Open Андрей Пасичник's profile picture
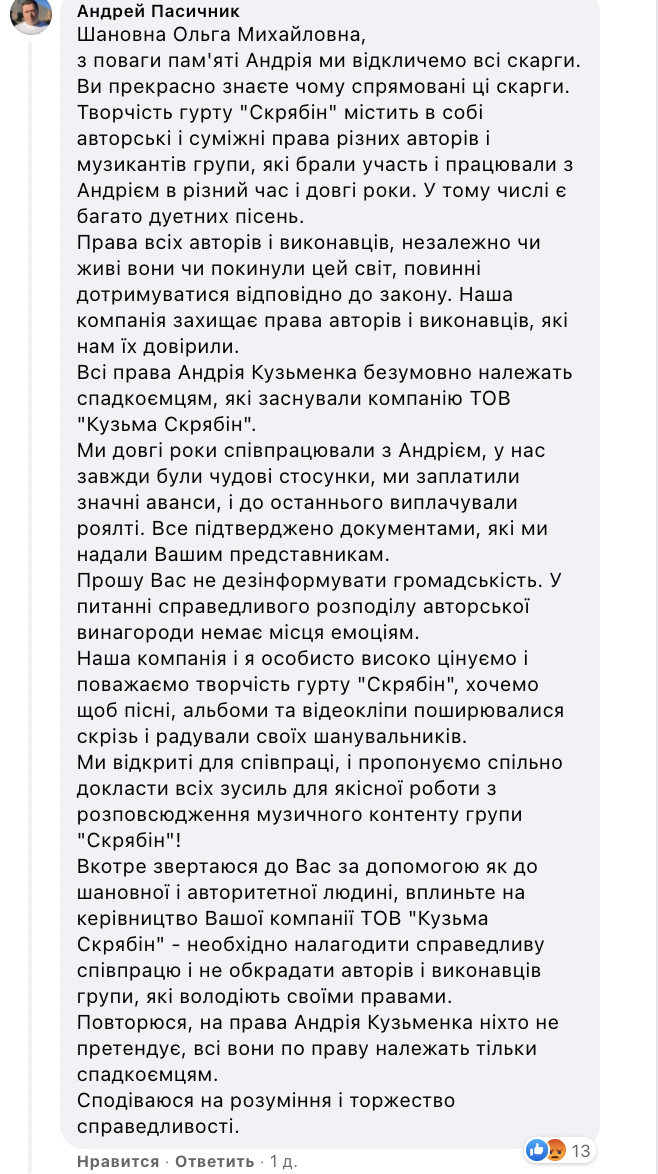 [30, 14]
